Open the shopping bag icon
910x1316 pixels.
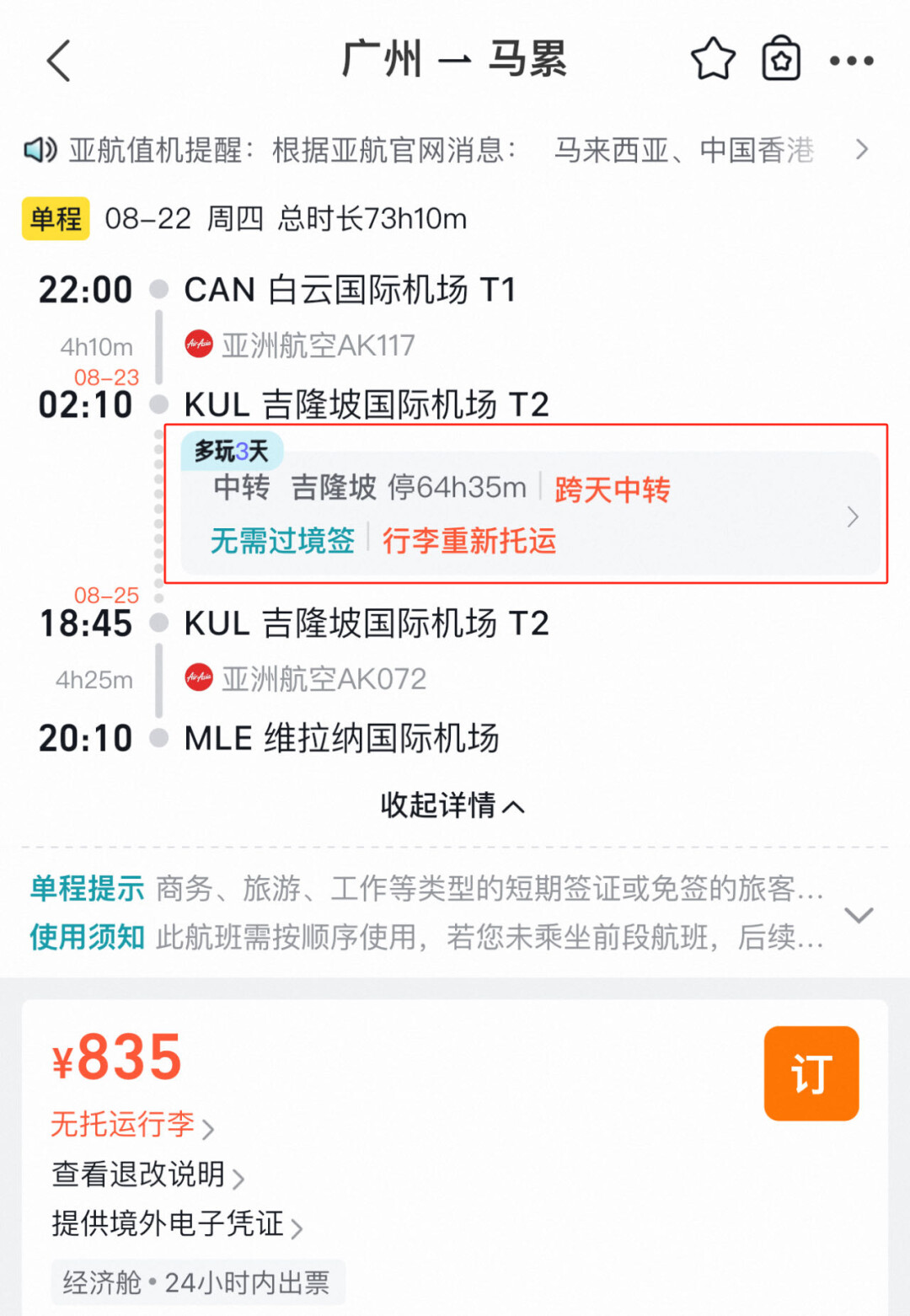click(x=781, y=60)
